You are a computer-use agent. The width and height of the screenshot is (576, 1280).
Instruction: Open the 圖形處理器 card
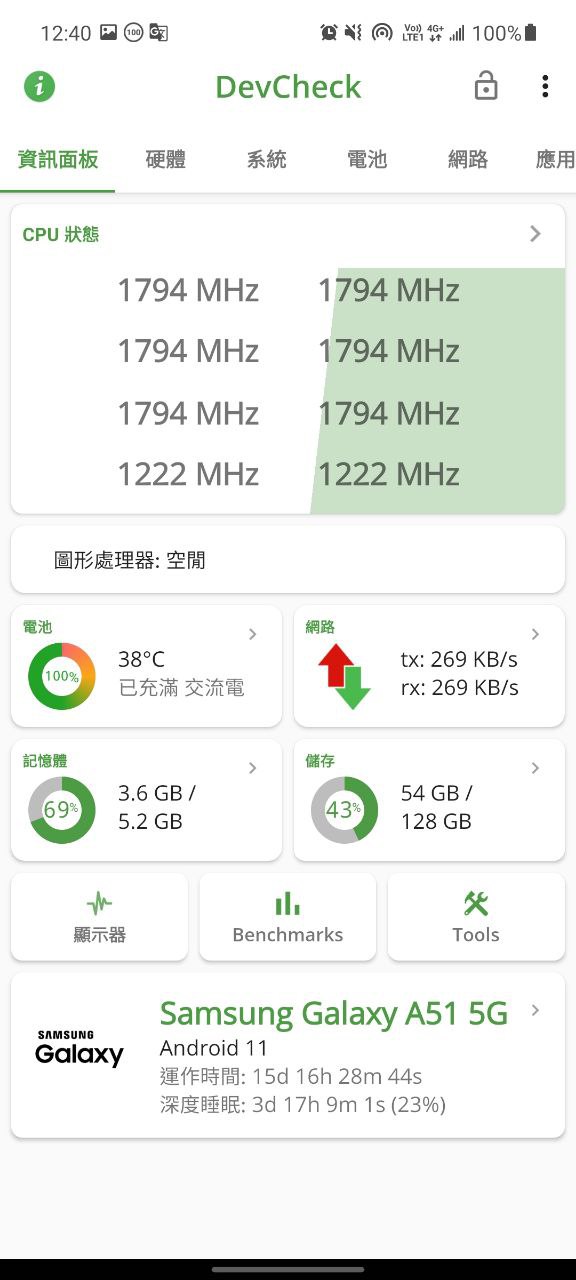click(x=288, y=560)
